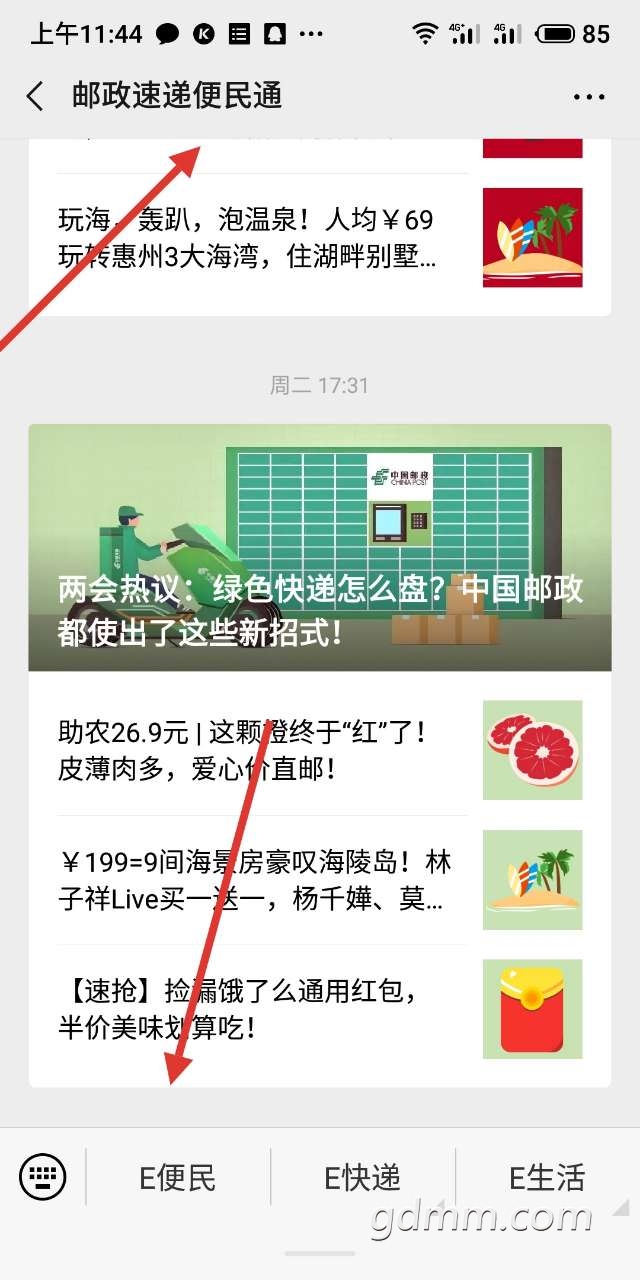Open the three-dot overflow menu
Screen dimensions: 640x1280
click(589, 97)
